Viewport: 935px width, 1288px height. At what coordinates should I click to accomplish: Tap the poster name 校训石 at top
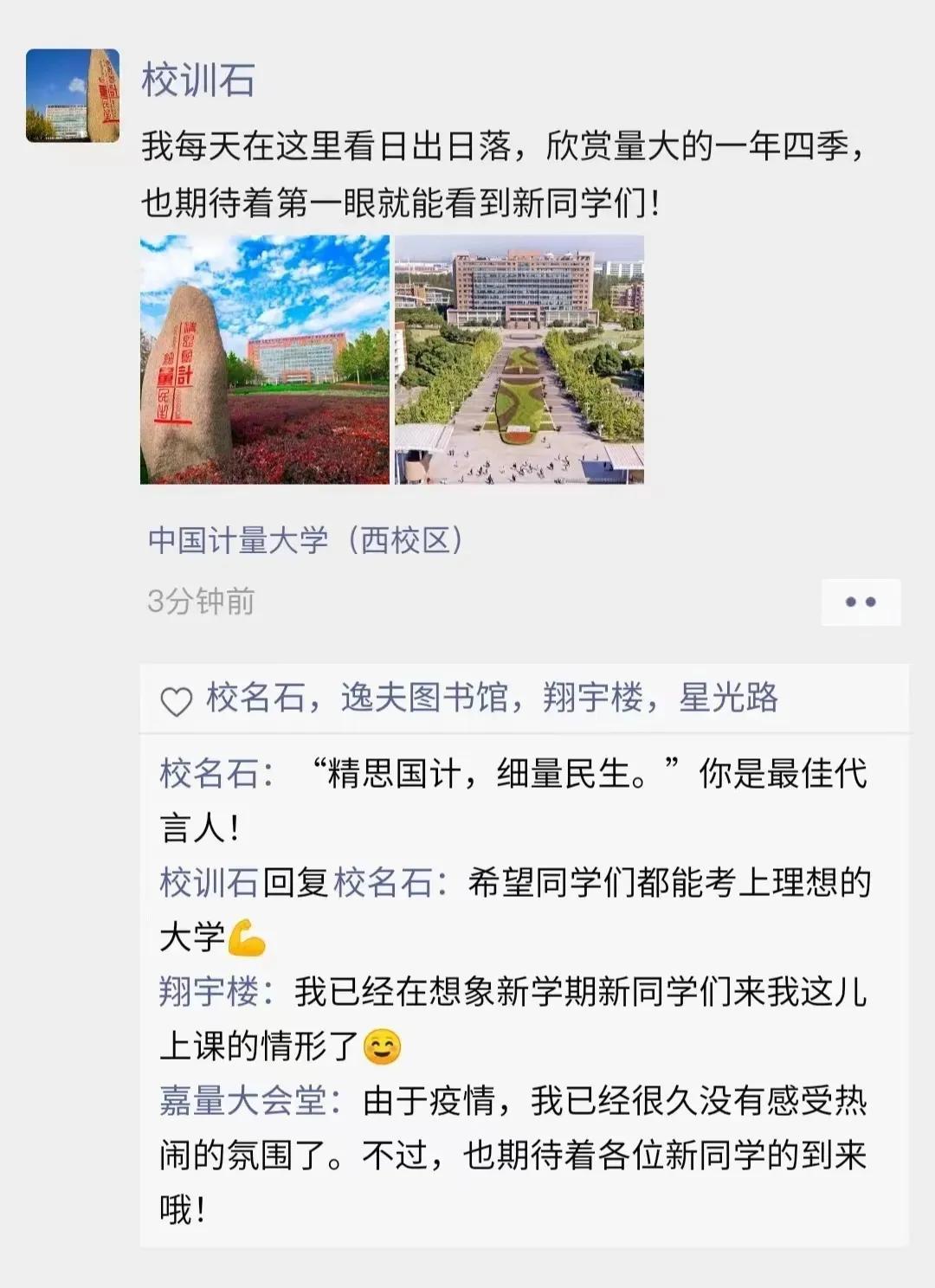coord(198,80)
